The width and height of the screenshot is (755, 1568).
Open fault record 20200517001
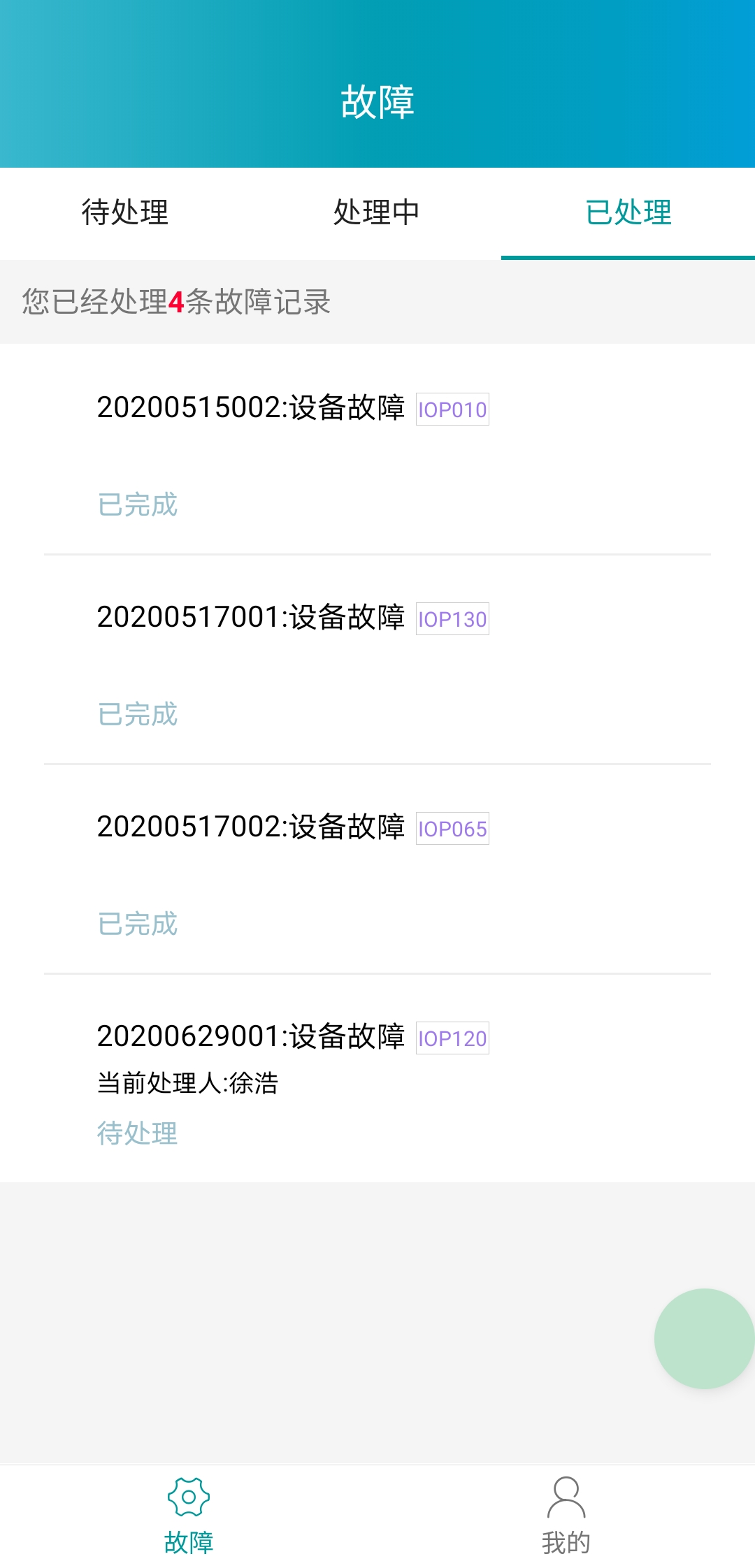250,618
